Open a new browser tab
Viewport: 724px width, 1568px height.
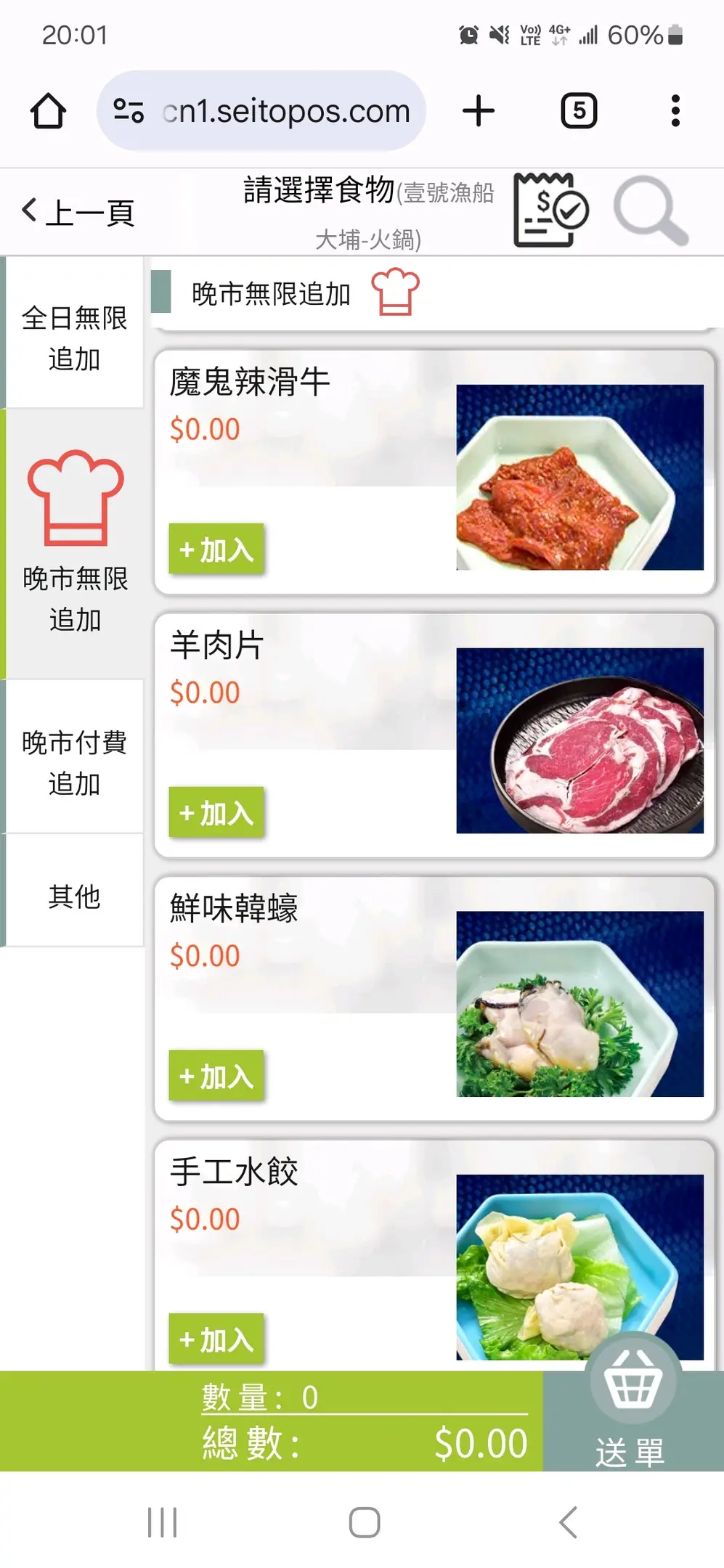tap(479, 111)
